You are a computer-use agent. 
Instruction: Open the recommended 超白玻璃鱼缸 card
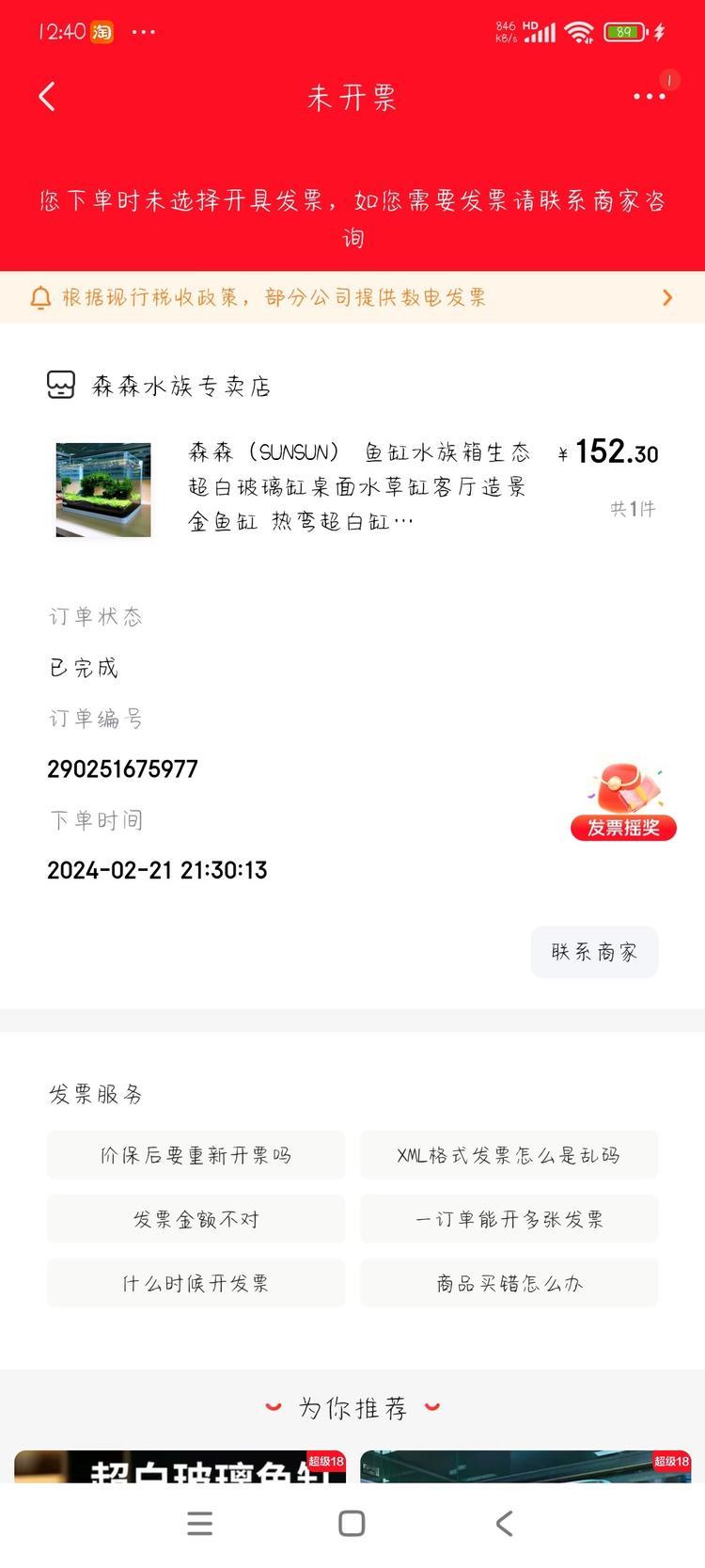180,1466
